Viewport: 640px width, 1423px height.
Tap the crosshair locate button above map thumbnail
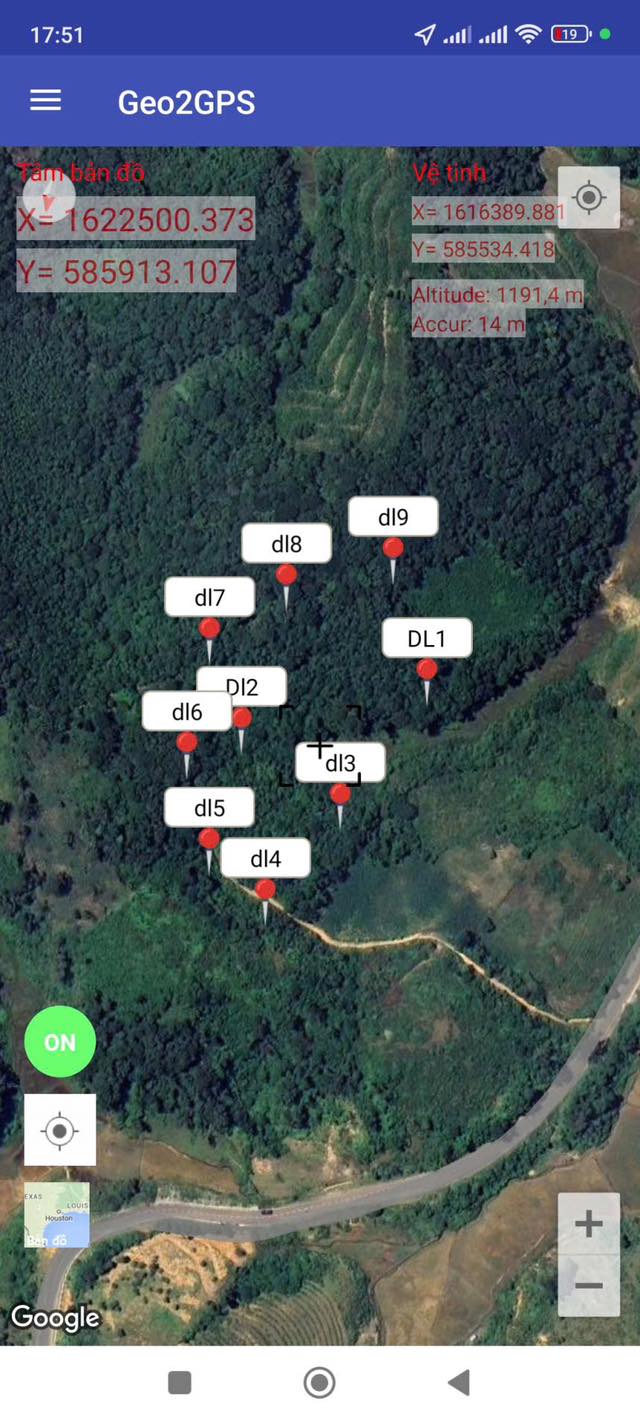[60, 1130]
